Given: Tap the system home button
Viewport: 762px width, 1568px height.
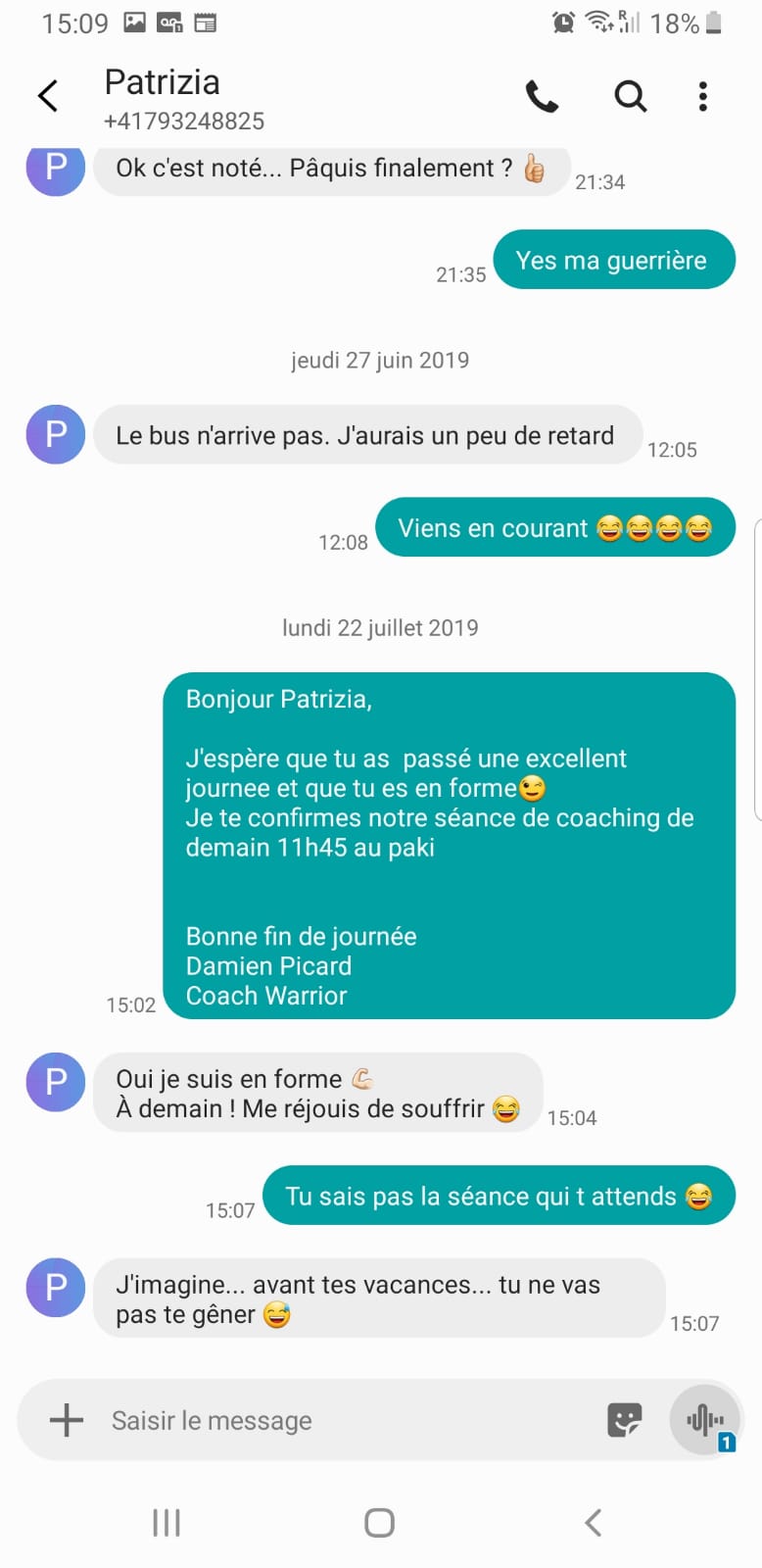Looking at the screenshot, I should click(379, 1522).
